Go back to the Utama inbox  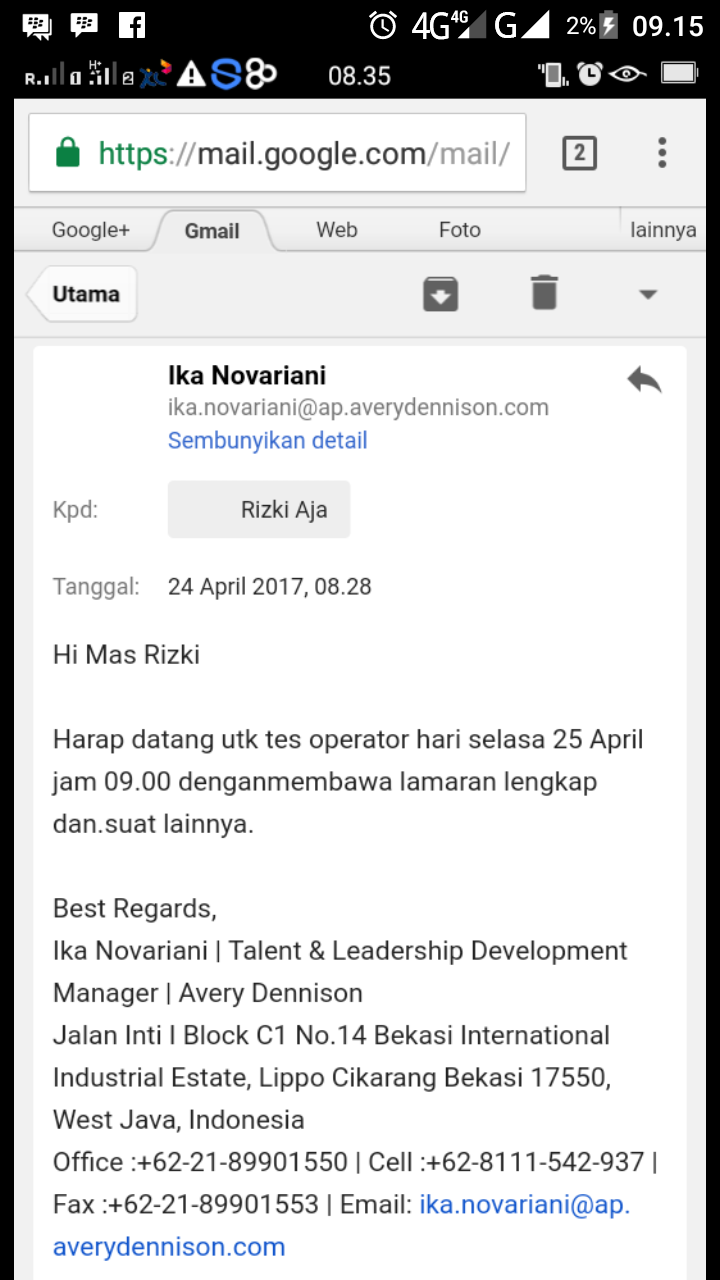82,294
